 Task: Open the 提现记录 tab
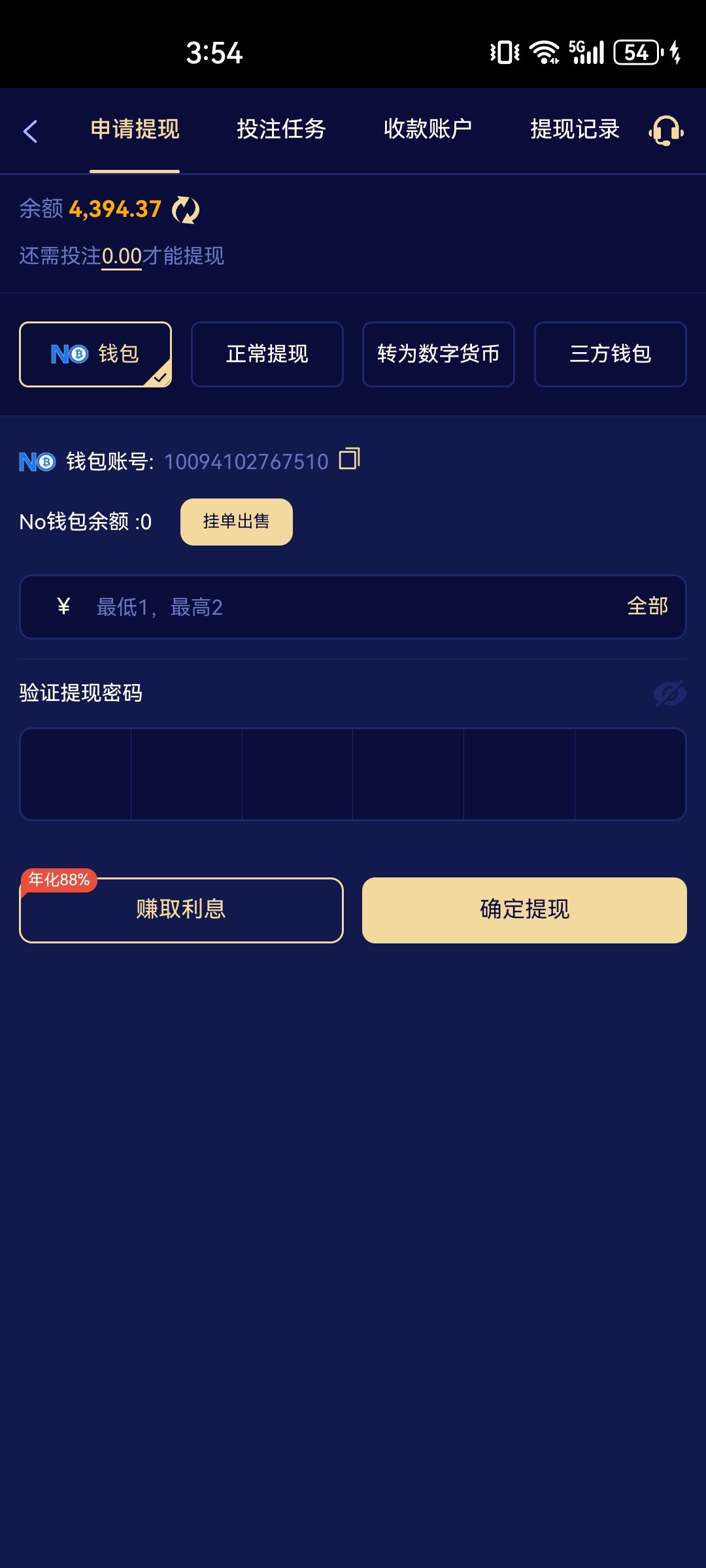tap(574, 130)
